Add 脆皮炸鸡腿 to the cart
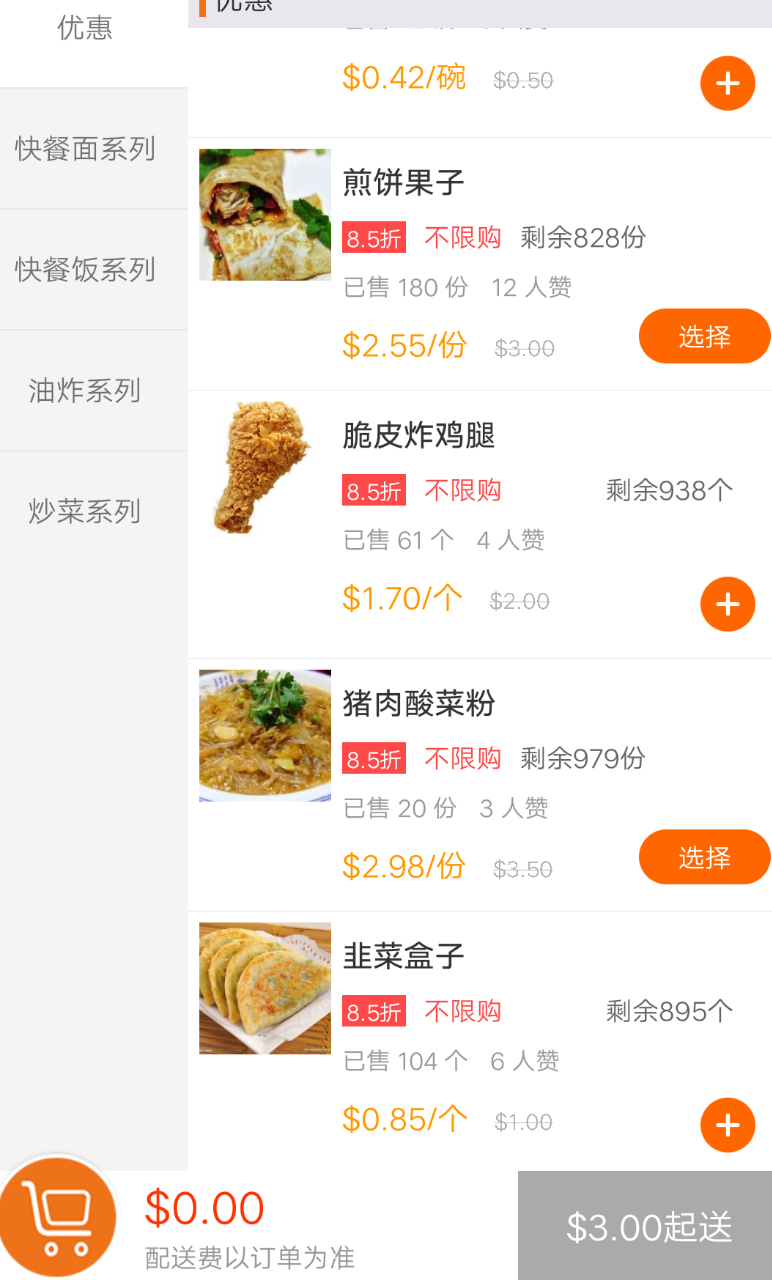 (x=727, y=604)
